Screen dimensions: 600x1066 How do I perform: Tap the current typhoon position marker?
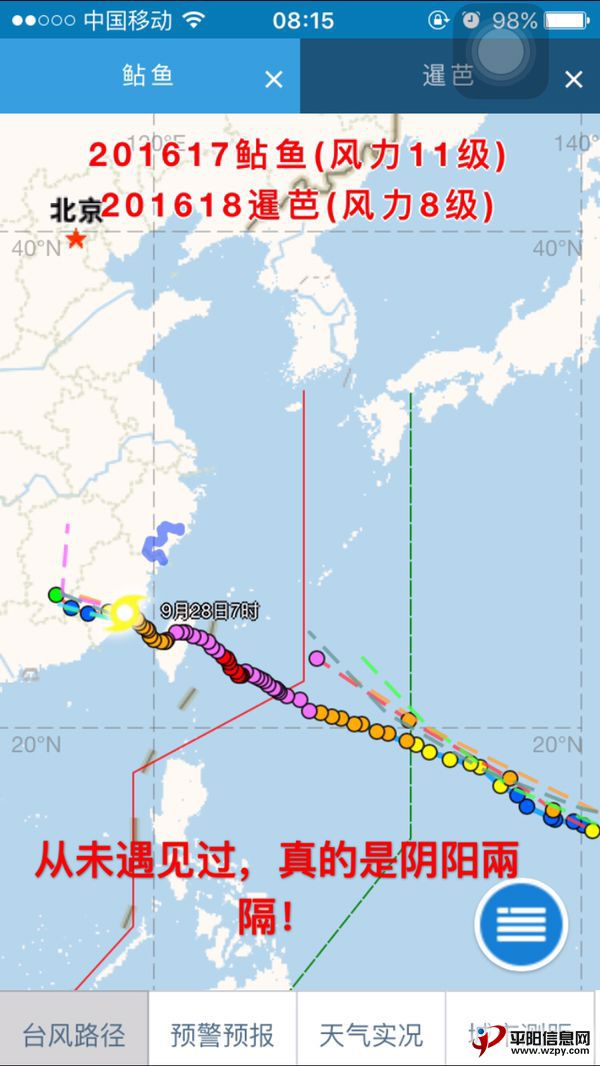pos(125,612)
